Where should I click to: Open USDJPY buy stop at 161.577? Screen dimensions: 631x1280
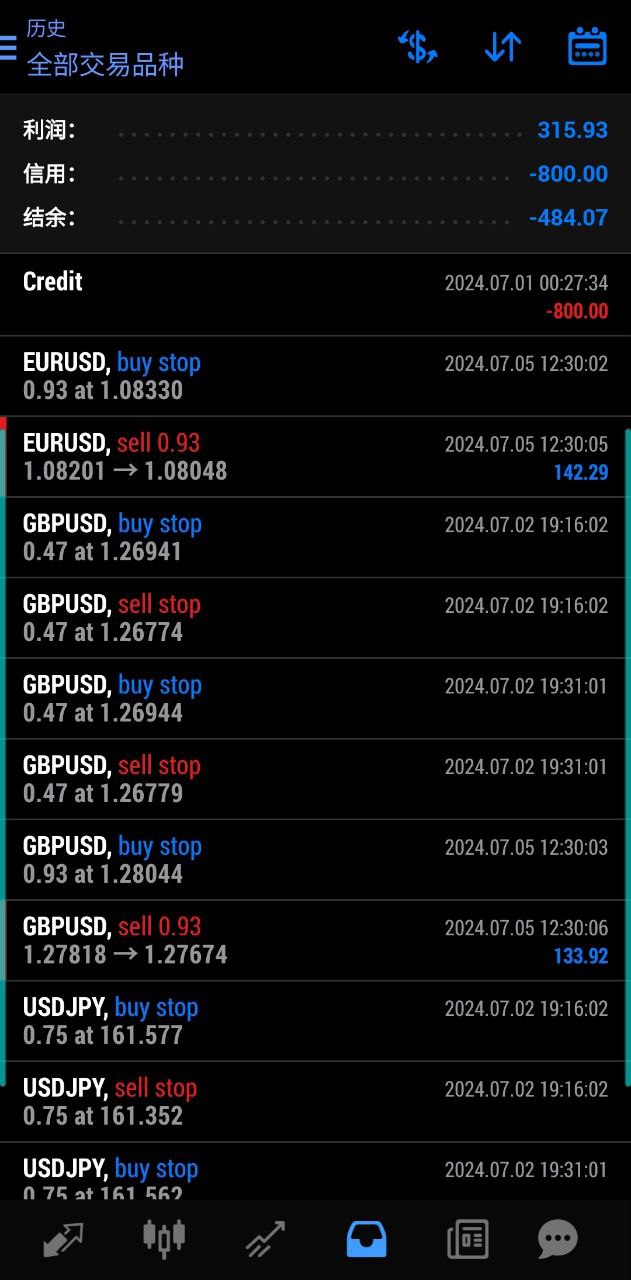(x=315, y=1021)
